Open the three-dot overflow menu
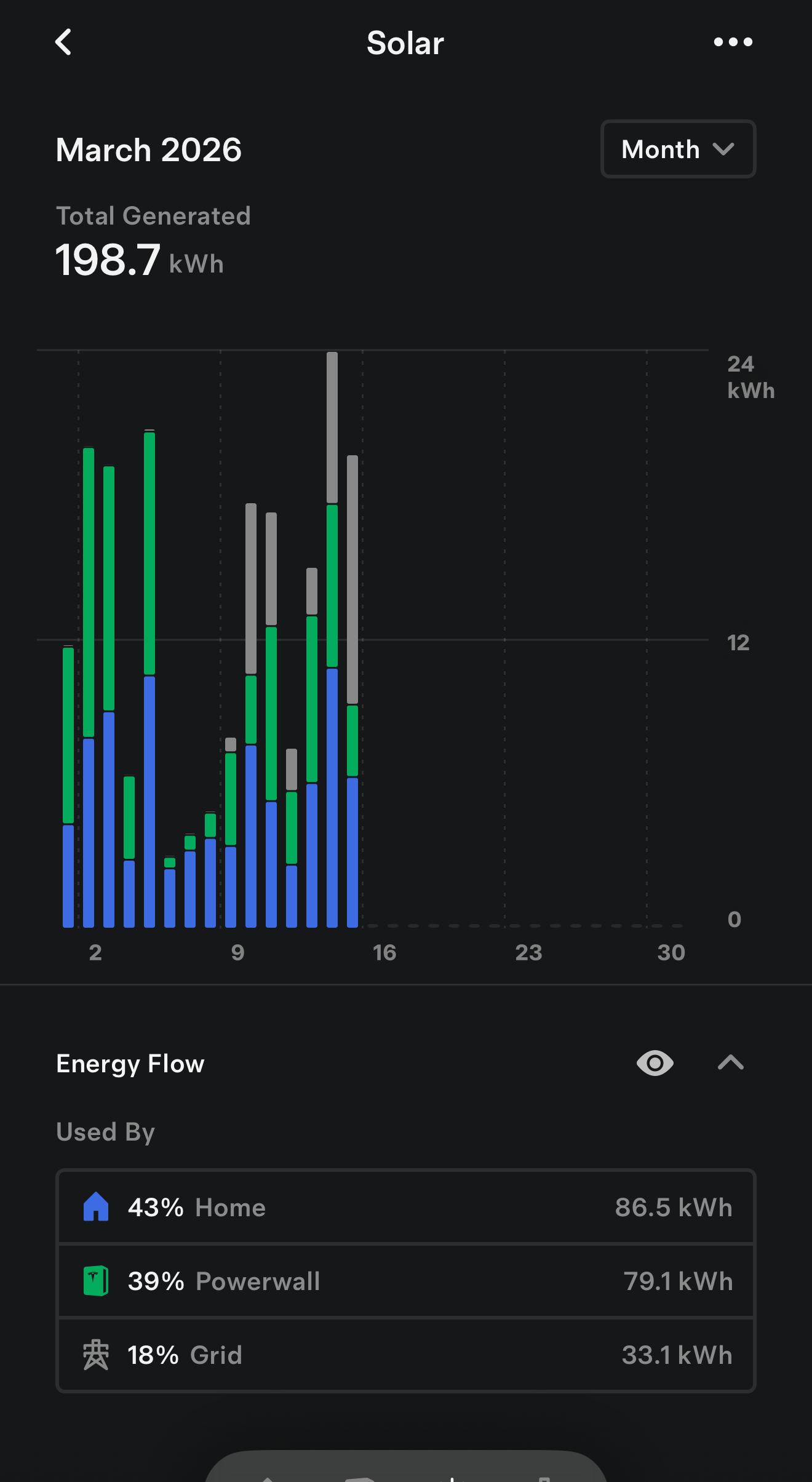 [733, 42]
